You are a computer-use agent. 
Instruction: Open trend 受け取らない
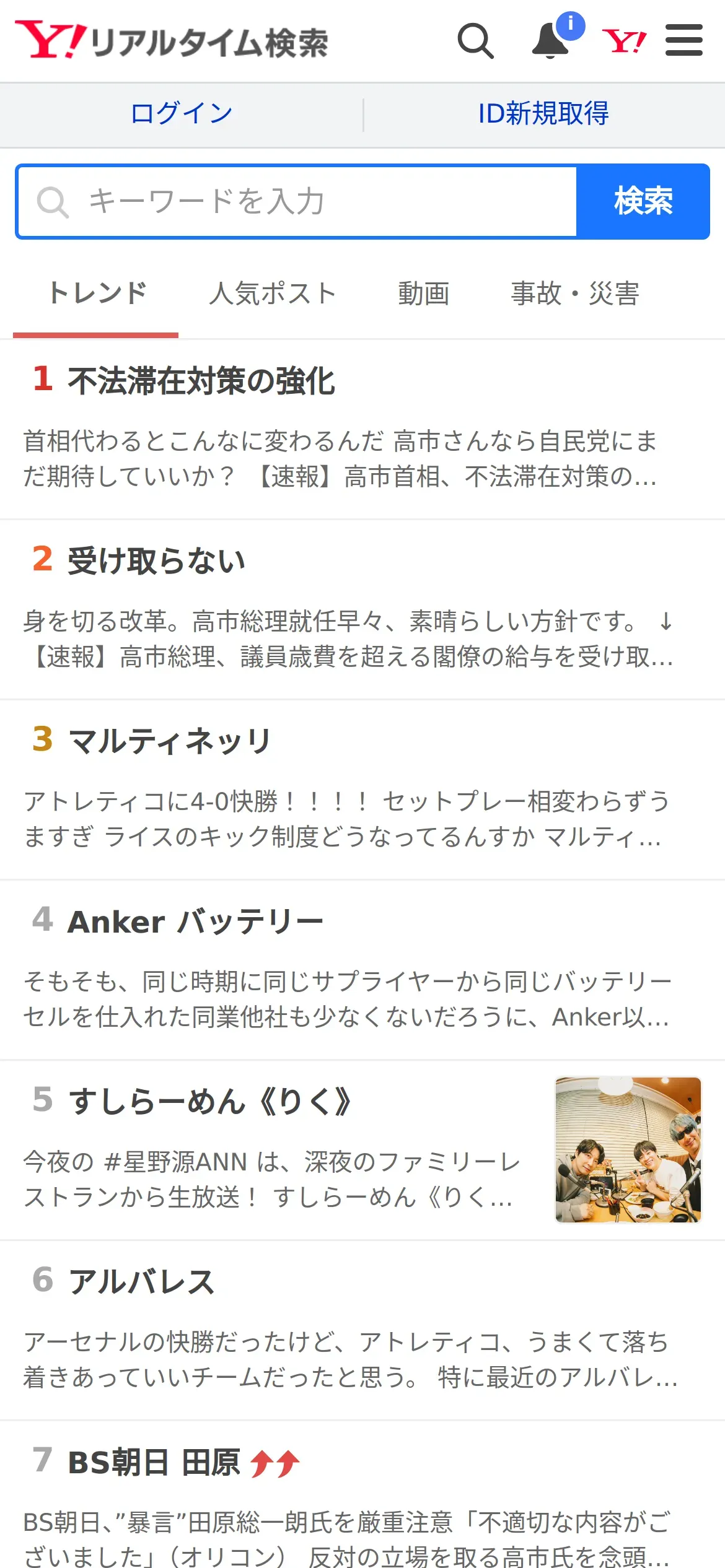(x=157, y=561)
